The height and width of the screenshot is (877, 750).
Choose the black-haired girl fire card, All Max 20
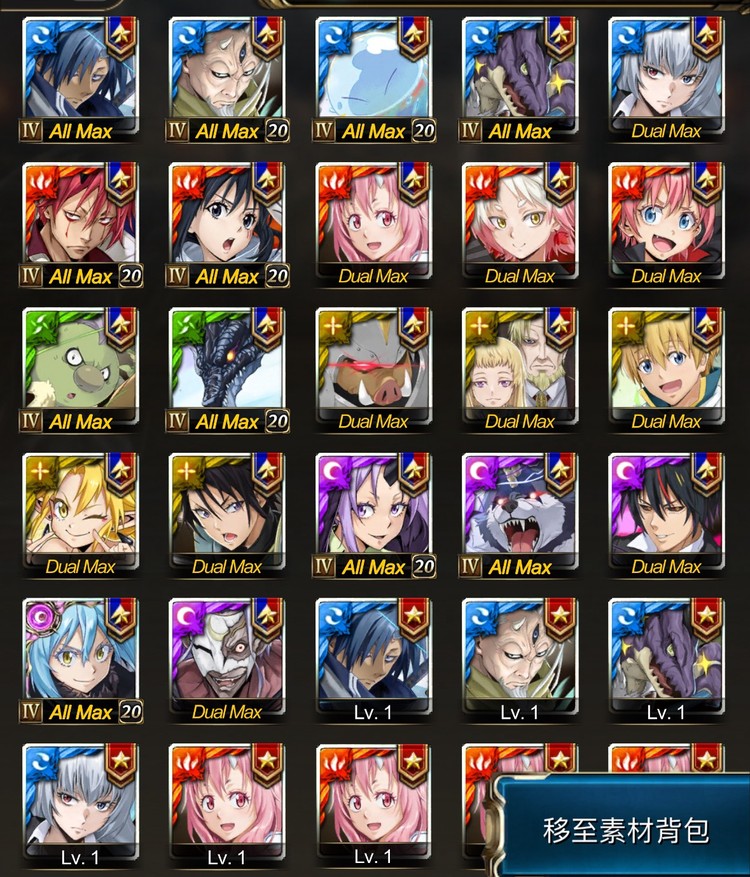tap(227, 220)
